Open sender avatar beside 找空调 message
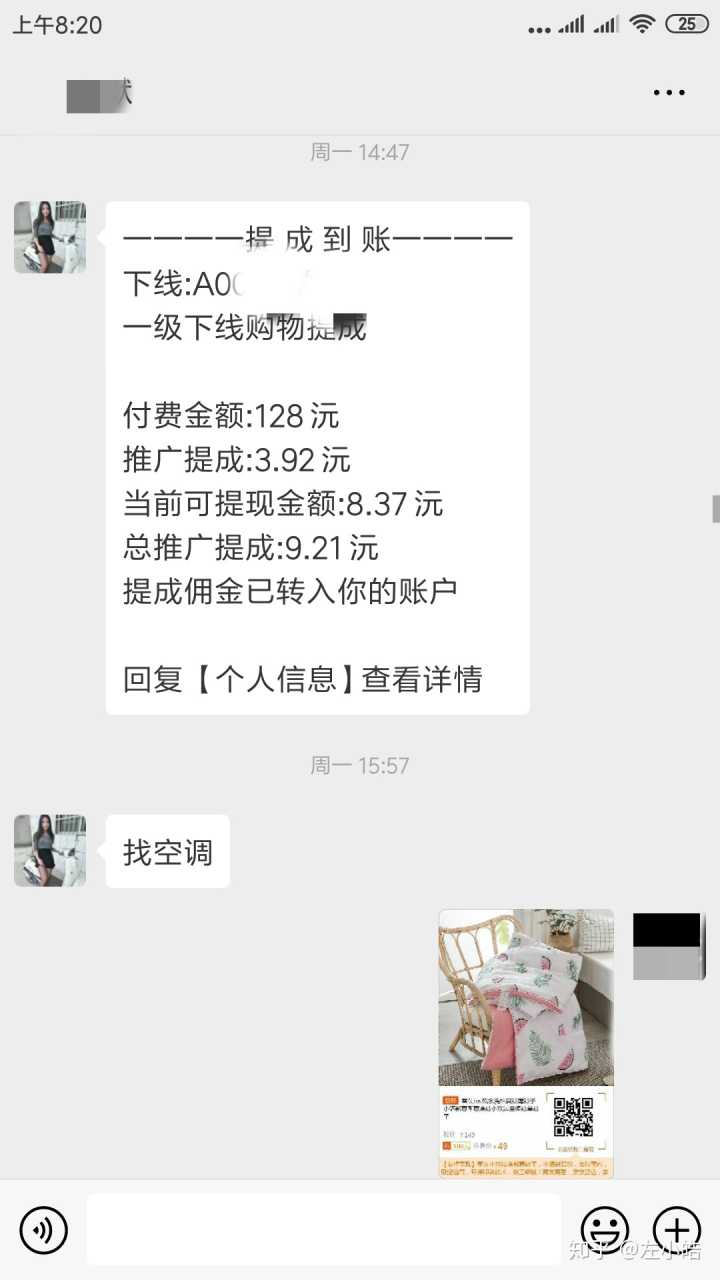Image resolution: width=720 pixels, height=1280 pixels. point(50,850)
